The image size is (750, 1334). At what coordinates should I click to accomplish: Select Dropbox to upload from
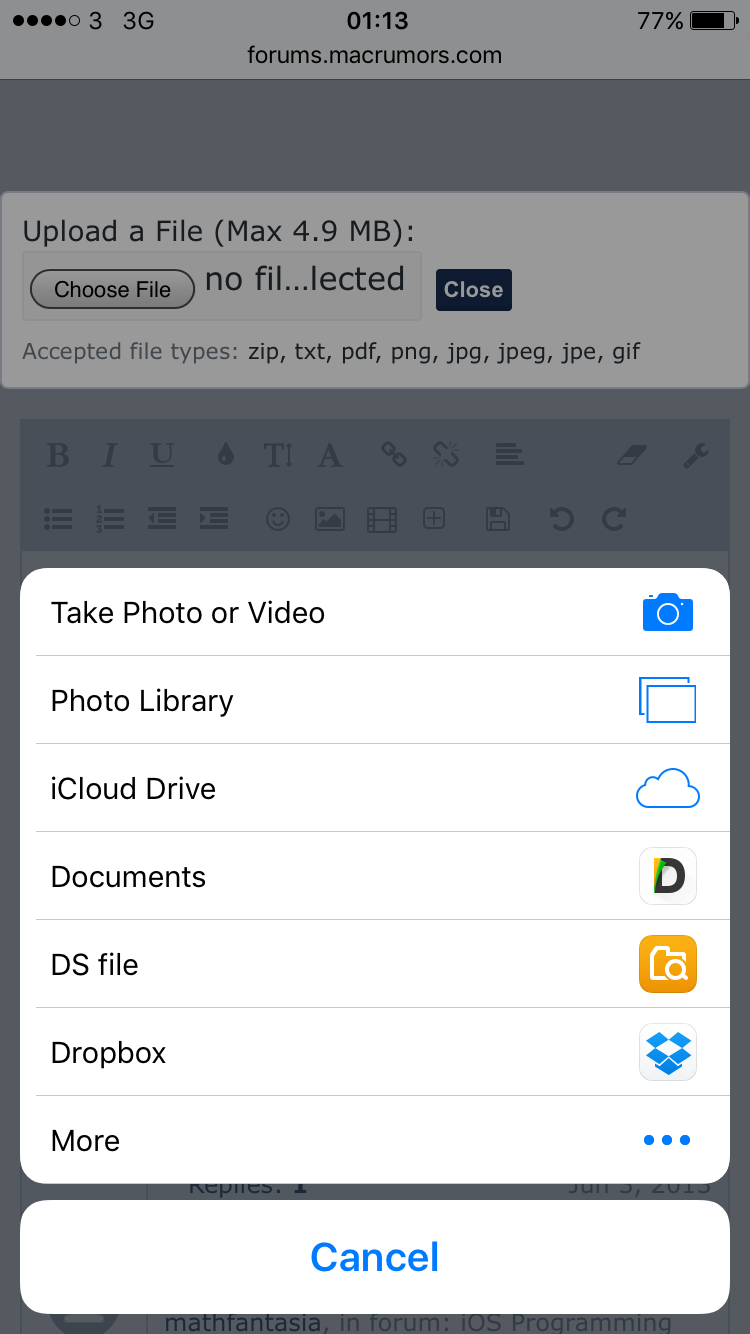tap(375, 1052)
